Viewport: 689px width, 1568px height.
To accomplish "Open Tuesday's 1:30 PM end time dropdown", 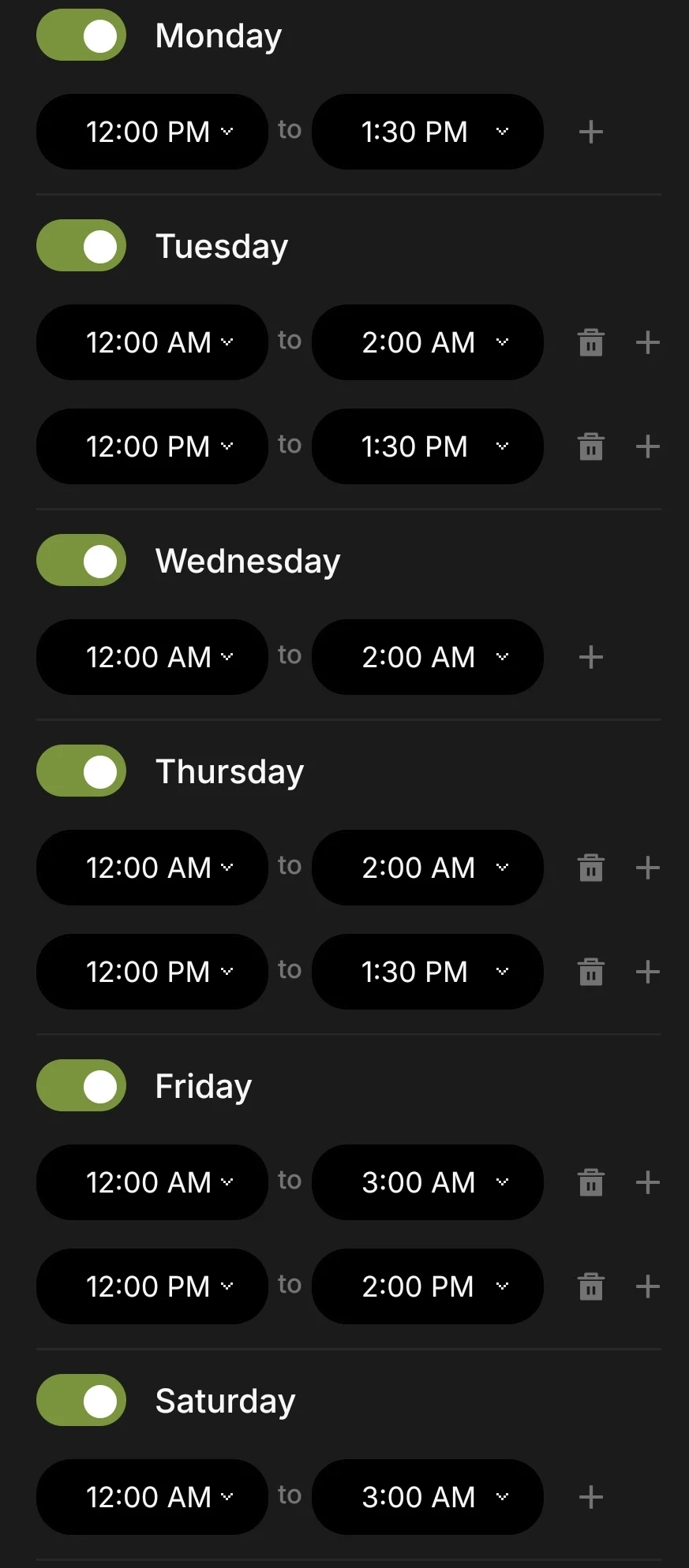I will (427, 446).
